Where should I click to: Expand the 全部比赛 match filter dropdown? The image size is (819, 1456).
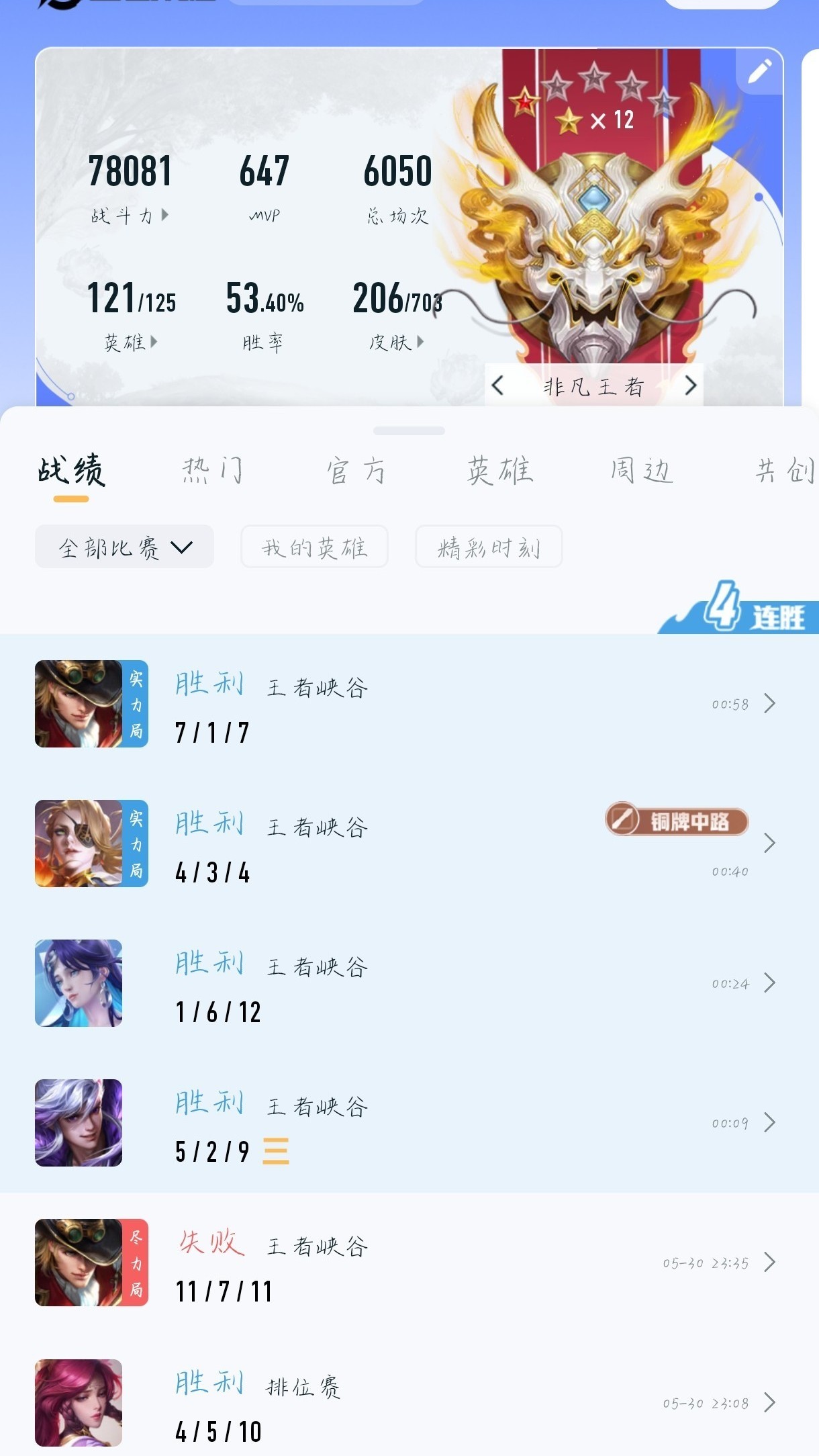125,547
